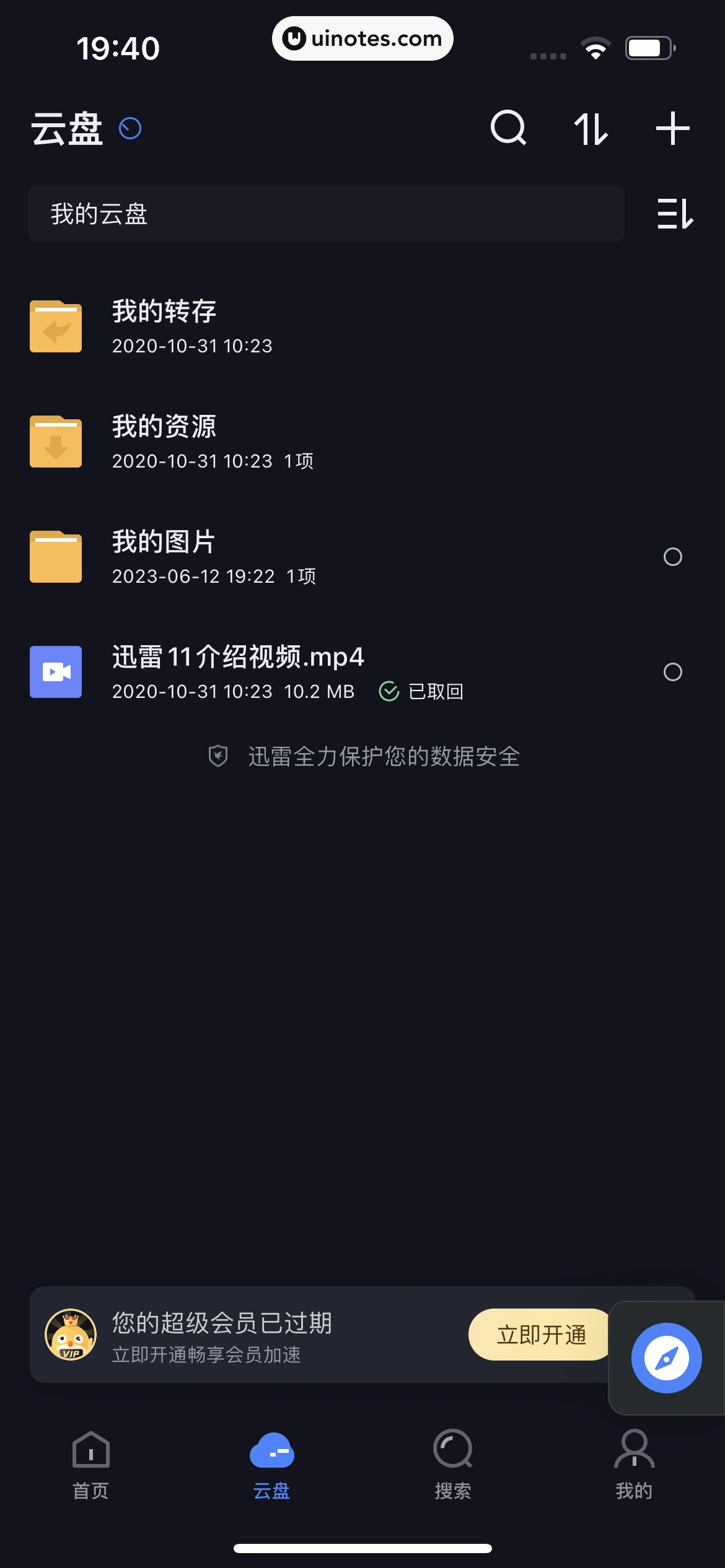The image size is (725, 1568).
Task: Open the blue compass floating button
Action: (666, 1358)
